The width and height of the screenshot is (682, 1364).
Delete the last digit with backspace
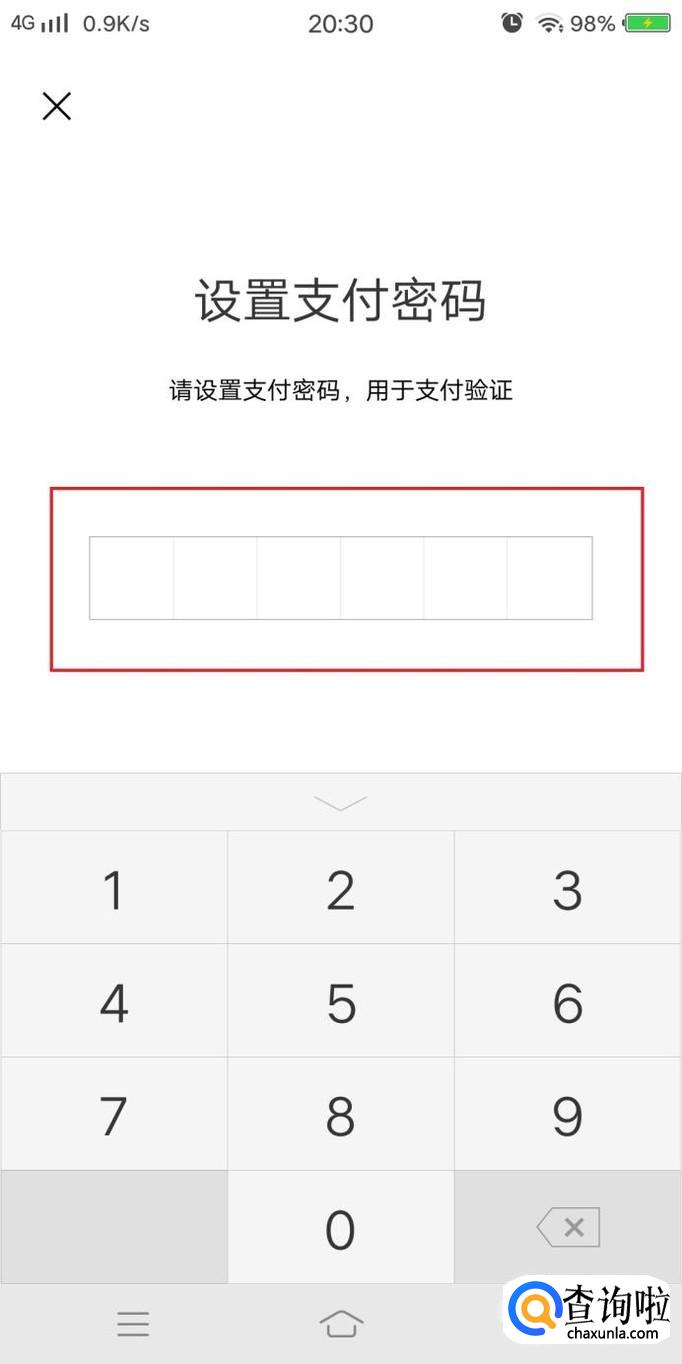(568, 1228)
